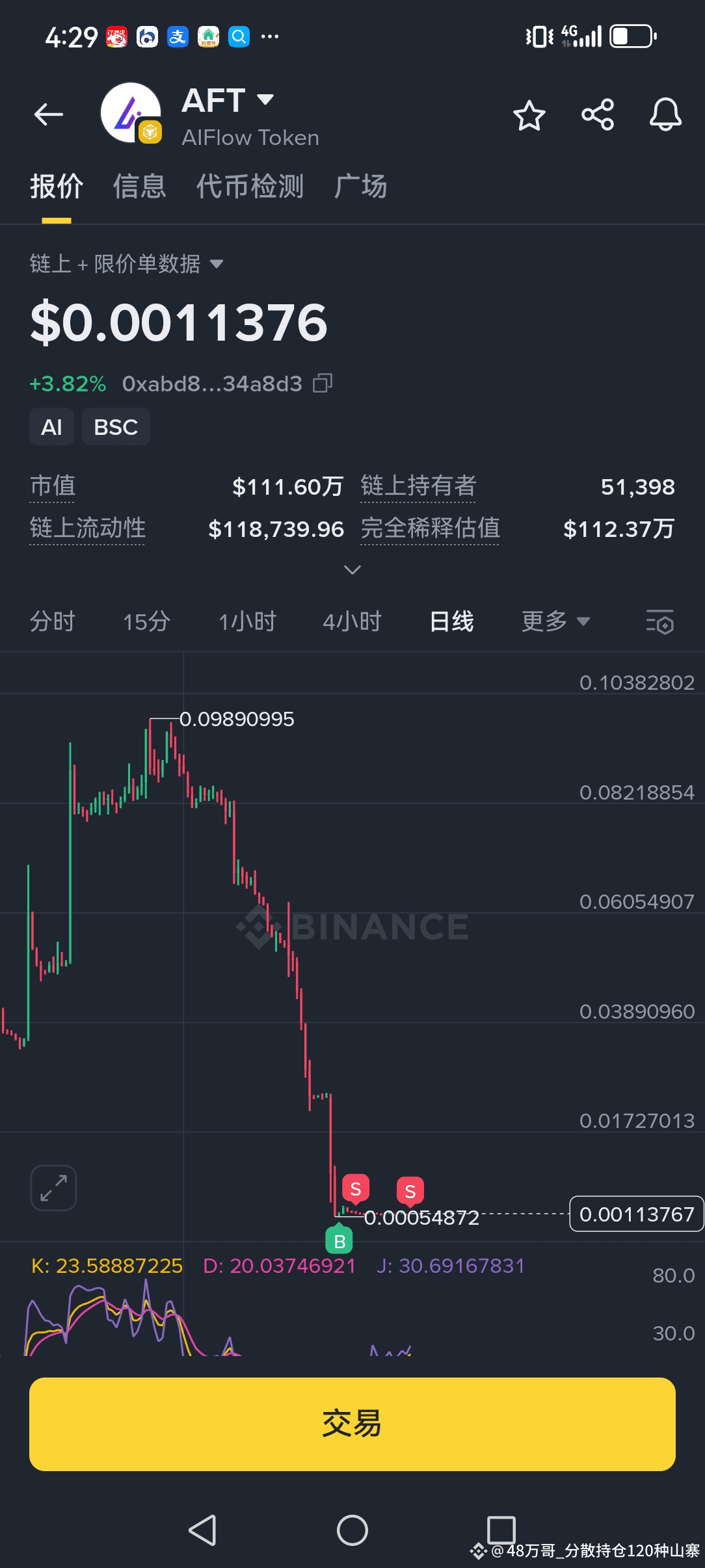Open the 更多 intervals dropdown

555,621
